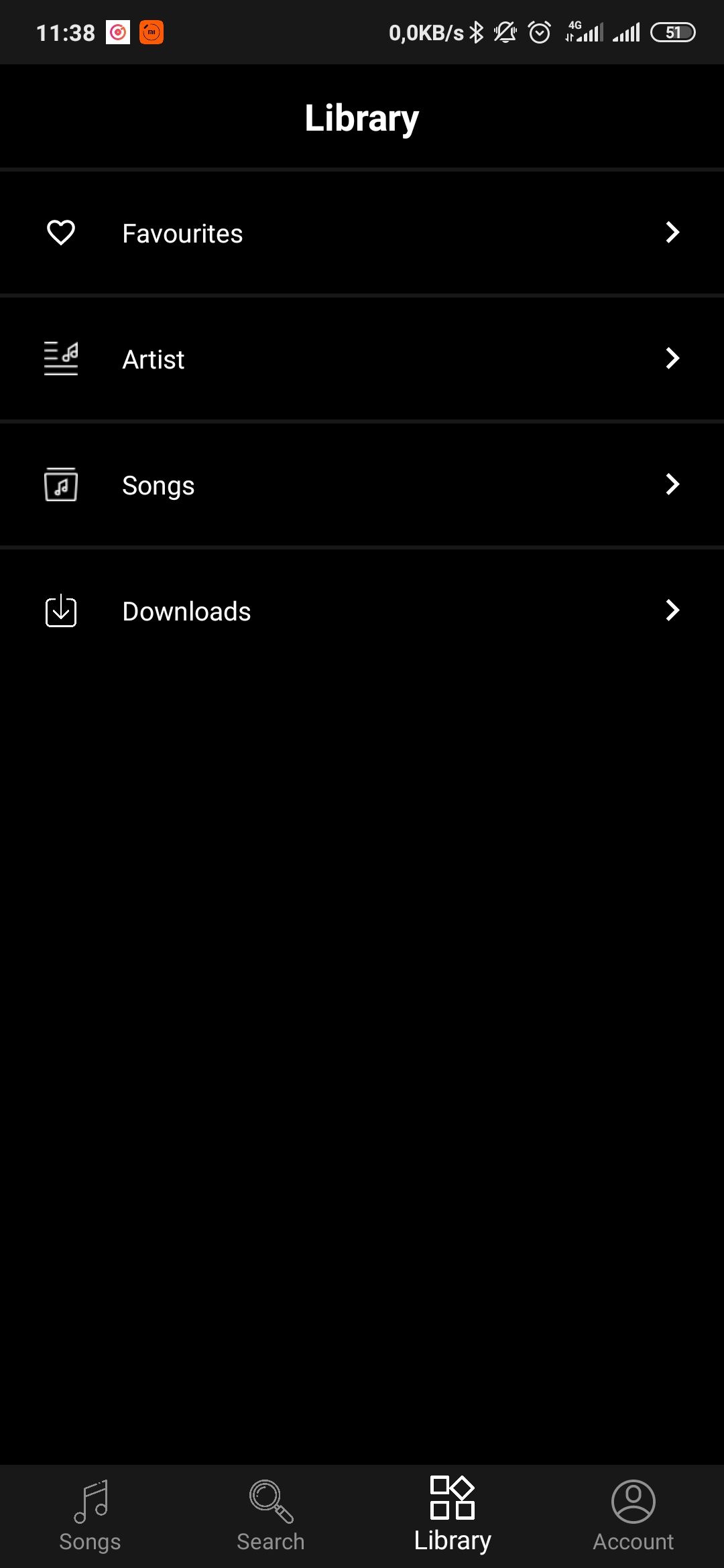Screen dimensions: 724x1568
Task: Open the Downloads section
Action: 362,611
